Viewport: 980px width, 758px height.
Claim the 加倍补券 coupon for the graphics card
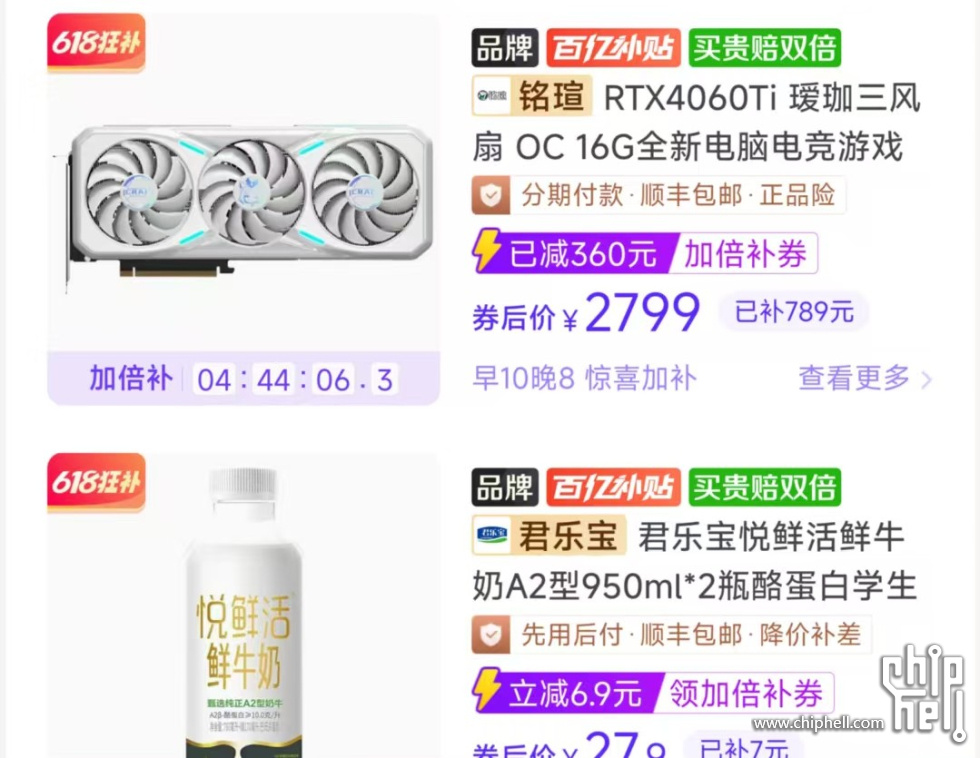(746, 254)
